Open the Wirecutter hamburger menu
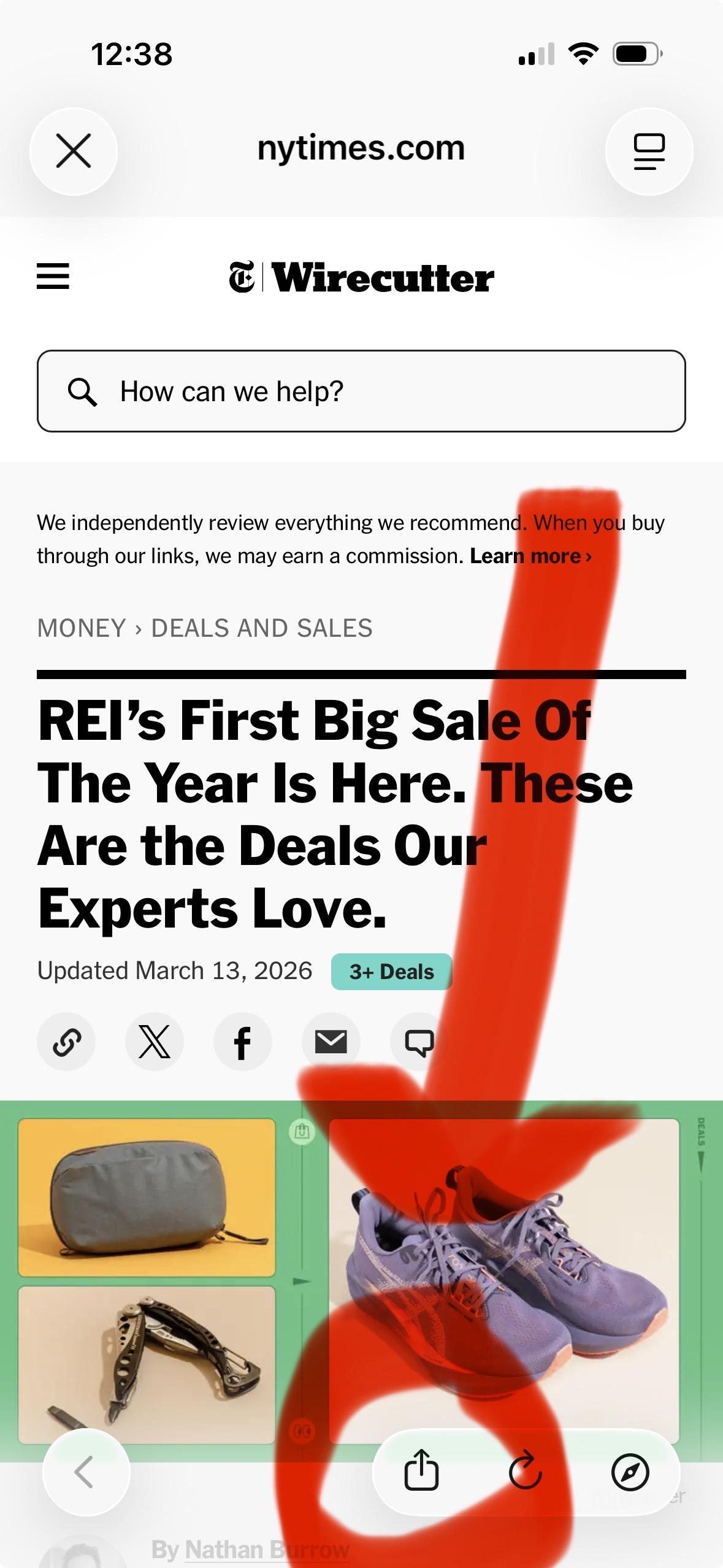The height and width of the screenshot is (1568, 723). pos(53,276)
